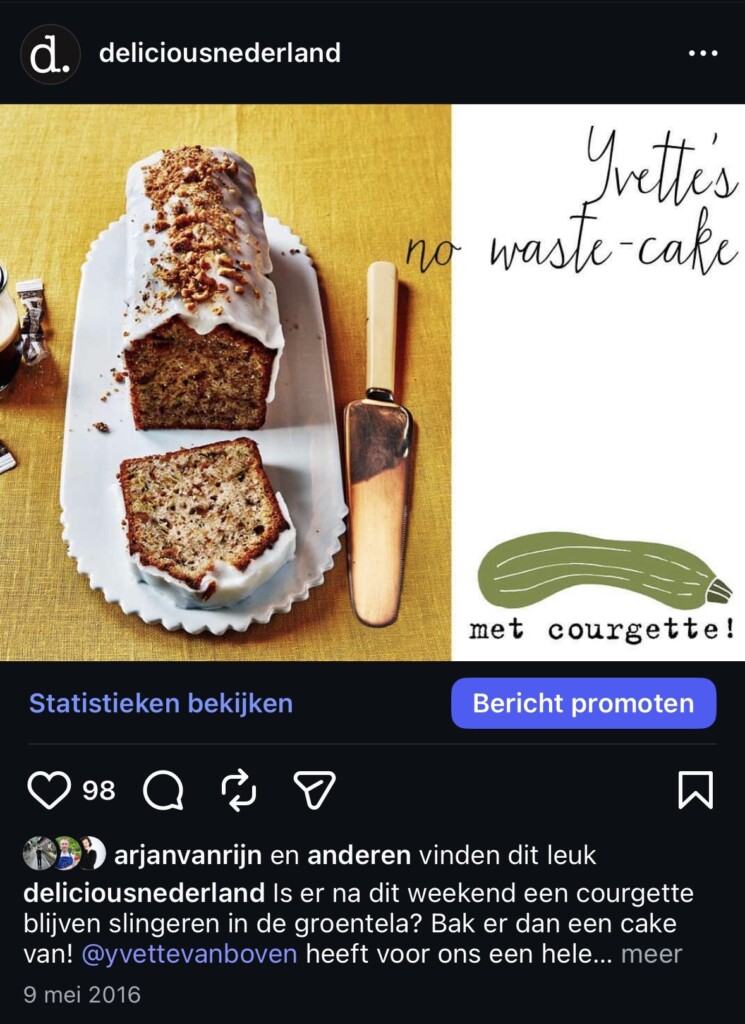Image resolution: width=745 pixels, height=1024 pixels.
Task: Open the deliciousnederland username in header
Action: 220,53
